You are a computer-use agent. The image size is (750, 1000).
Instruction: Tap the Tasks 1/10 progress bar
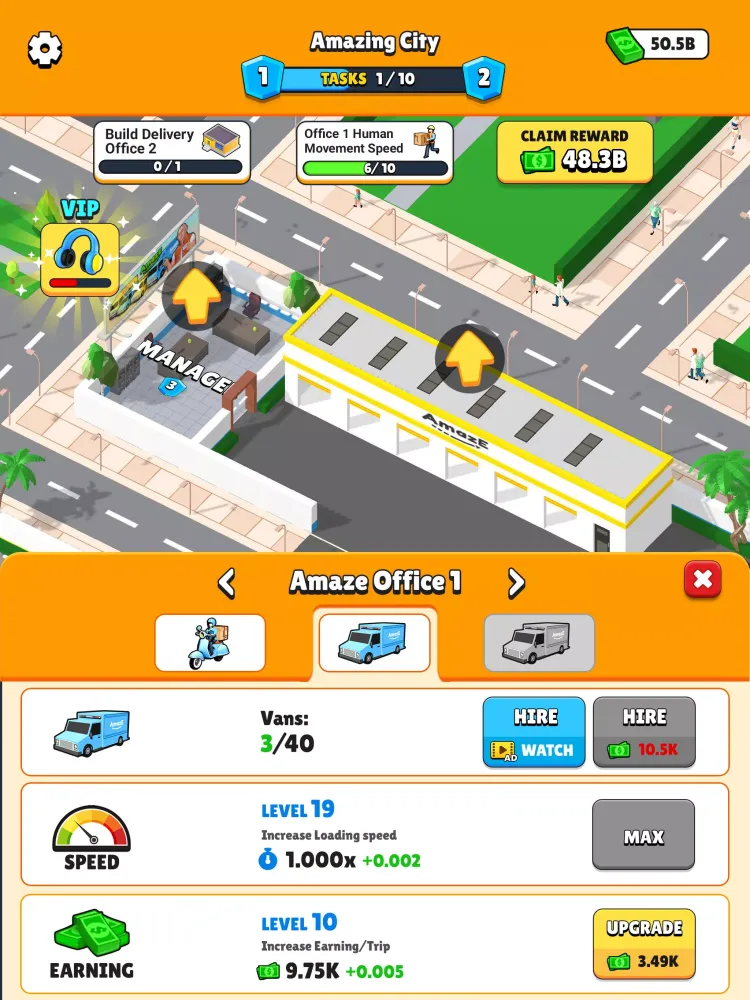375,77
